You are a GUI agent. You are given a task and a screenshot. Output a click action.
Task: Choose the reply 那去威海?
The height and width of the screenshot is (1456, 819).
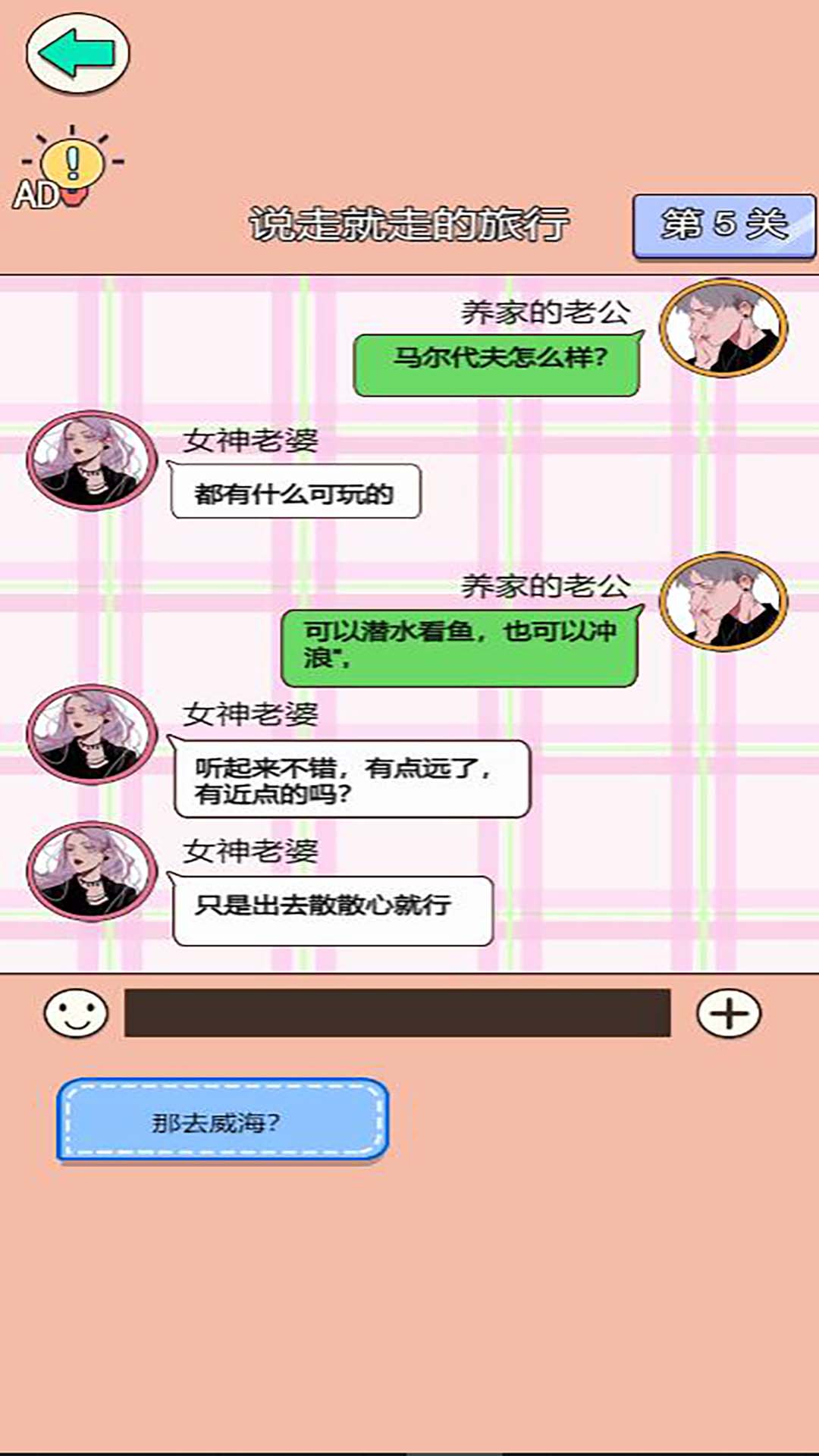pos(223,1122)
